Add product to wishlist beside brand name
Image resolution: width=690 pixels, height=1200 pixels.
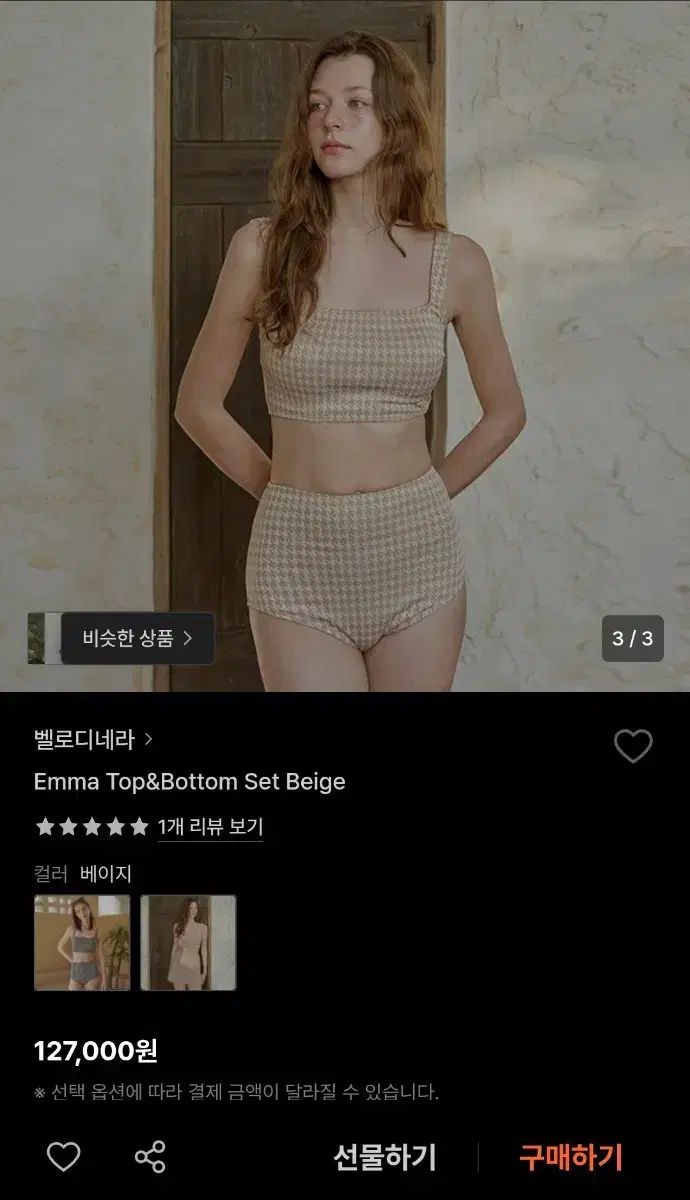click(x=632, y=746)
